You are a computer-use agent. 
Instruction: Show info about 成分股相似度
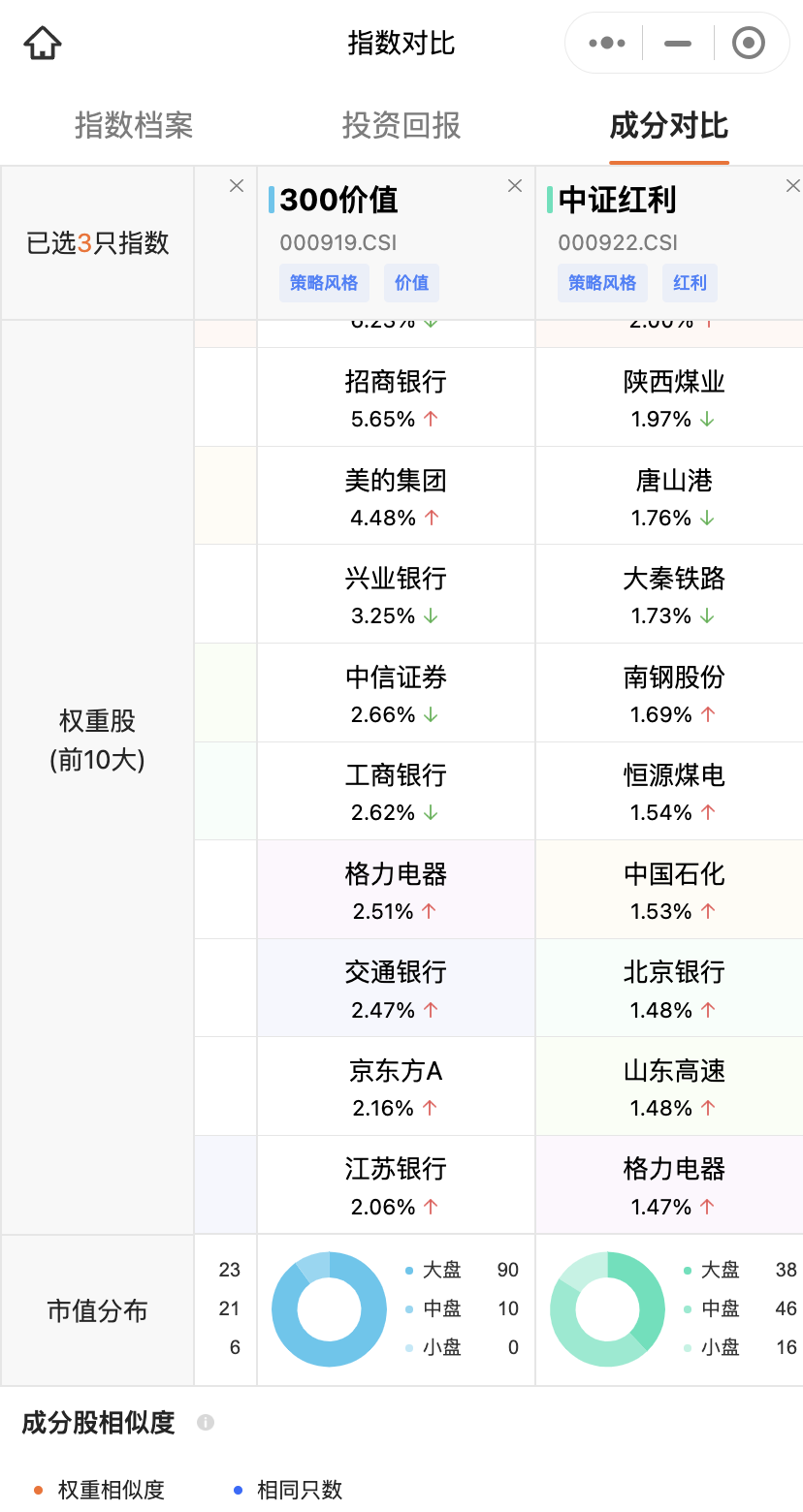tap(206, 1423)
